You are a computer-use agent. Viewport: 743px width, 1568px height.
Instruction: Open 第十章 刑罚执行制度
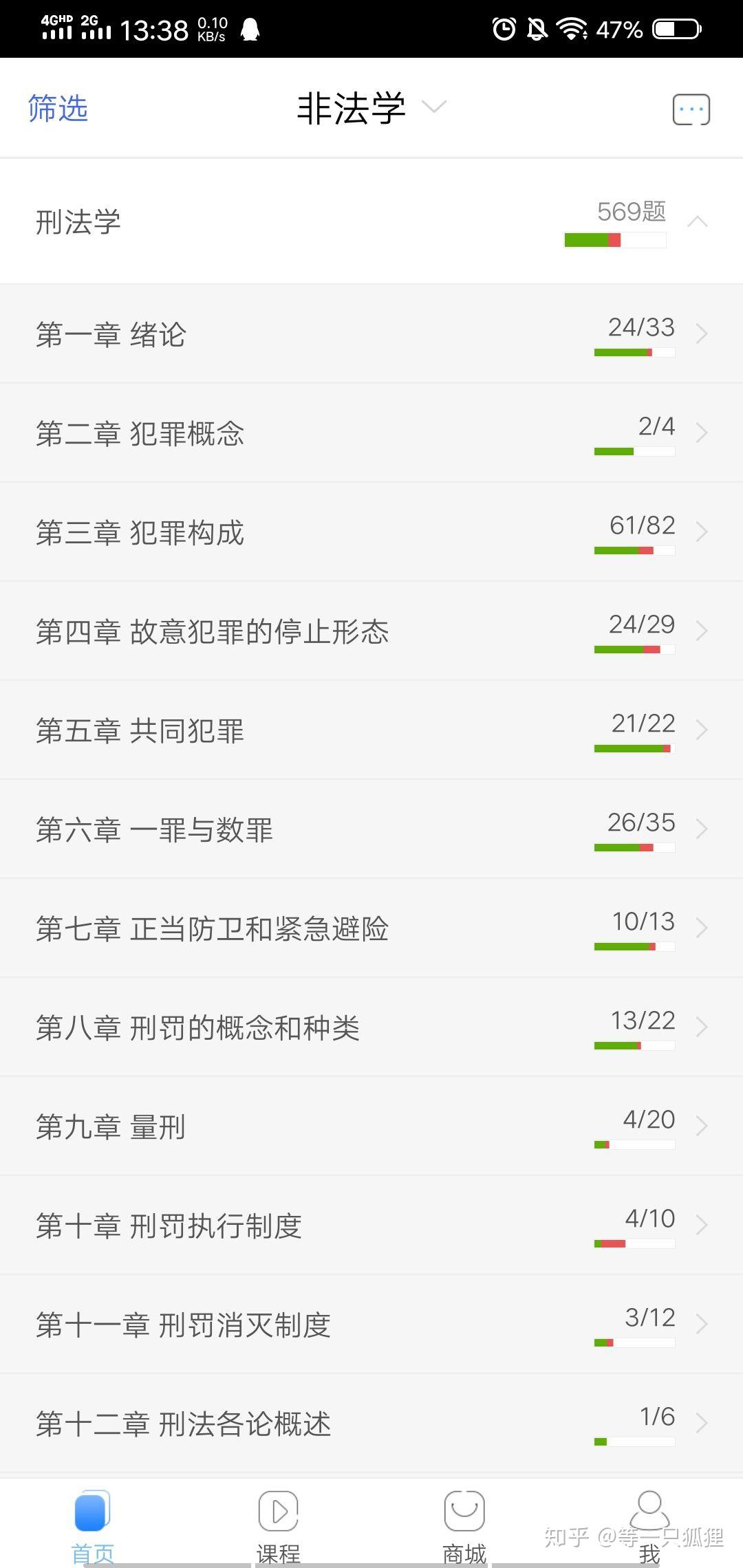click(371, 1226)
